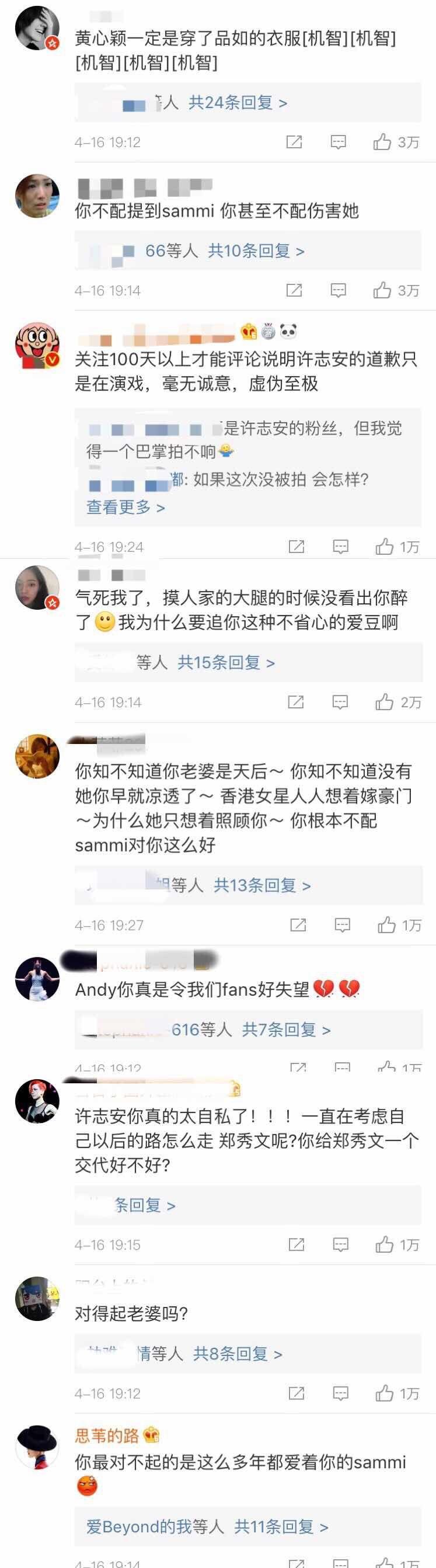Tap 查看更多 under the 关注100天 comment
436x1568 pixels.
[125, 507]
